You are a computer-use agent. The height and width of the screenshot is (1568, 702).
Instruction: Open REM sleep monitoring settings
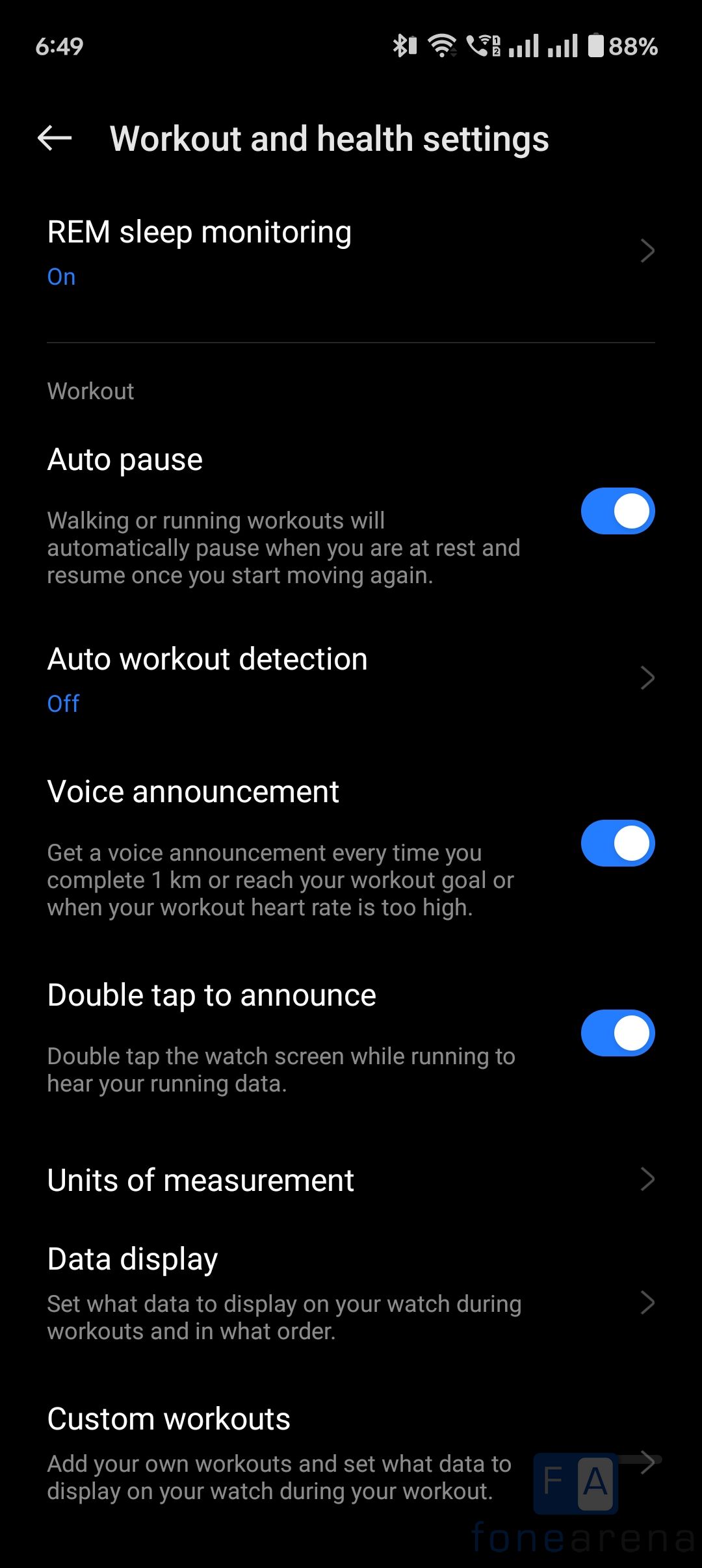click(351, 252)
